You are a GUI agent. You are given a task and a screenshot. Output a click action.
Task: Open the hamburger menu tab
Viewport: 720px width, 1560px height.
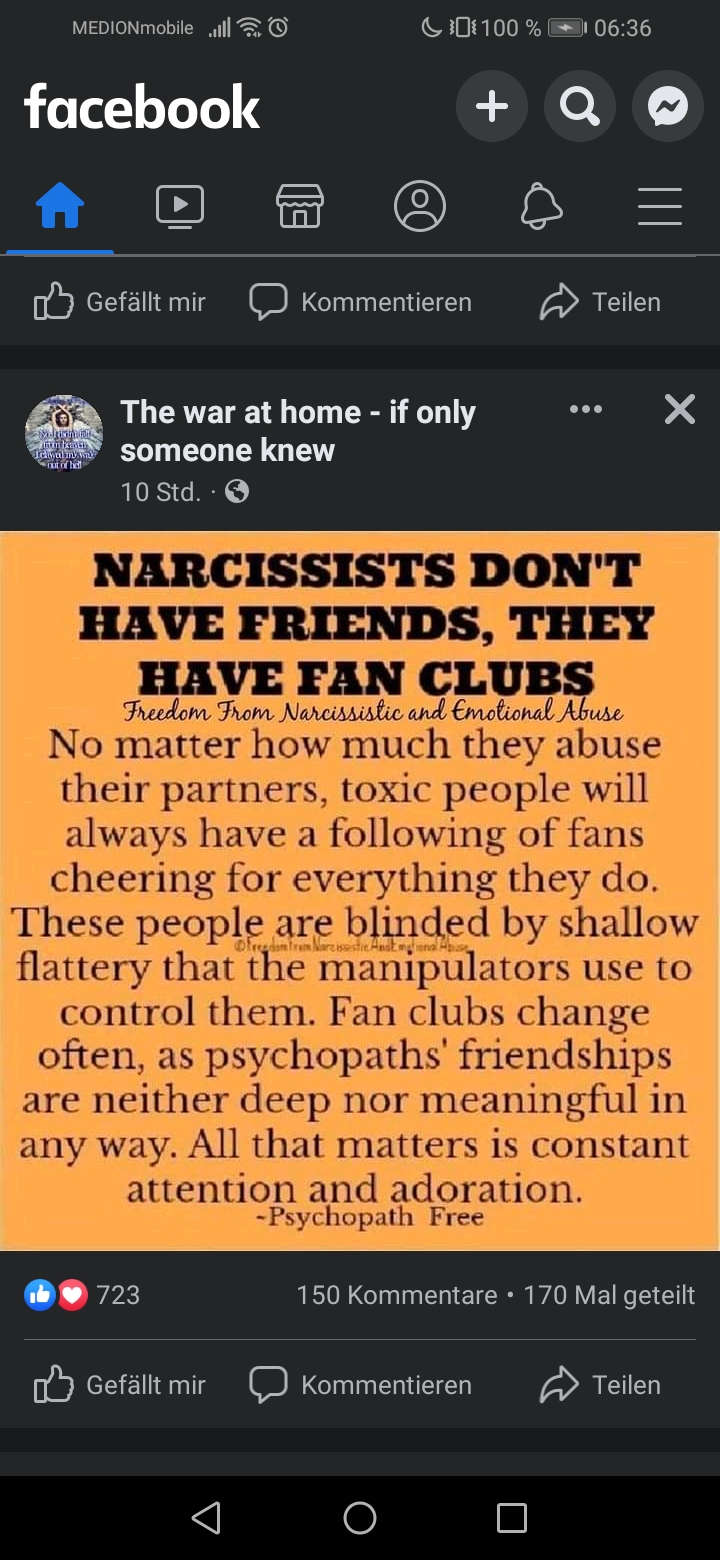pos(660,208)
